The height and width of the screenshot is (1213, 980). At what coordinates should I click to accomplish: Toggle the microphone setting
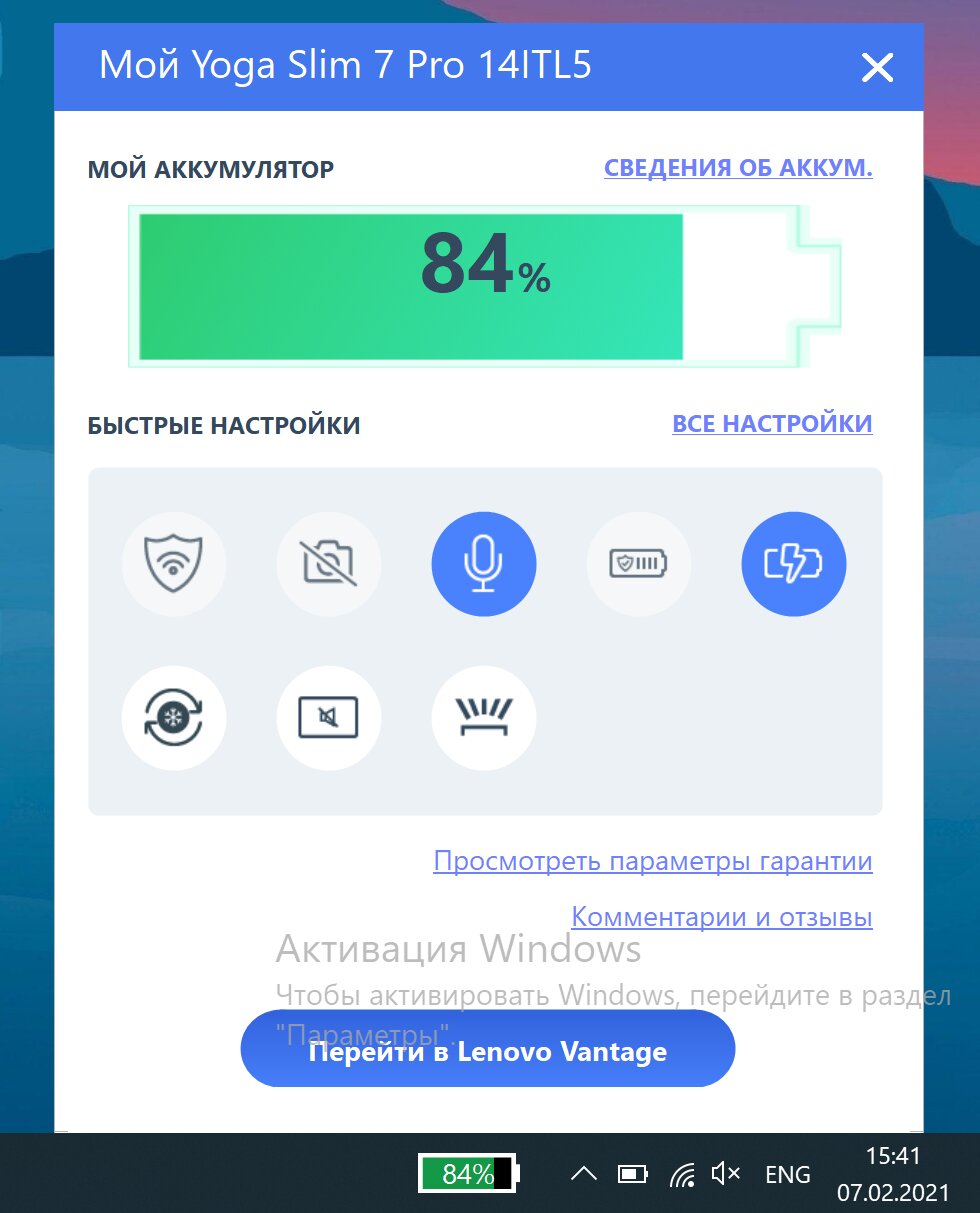pos(484,565)
